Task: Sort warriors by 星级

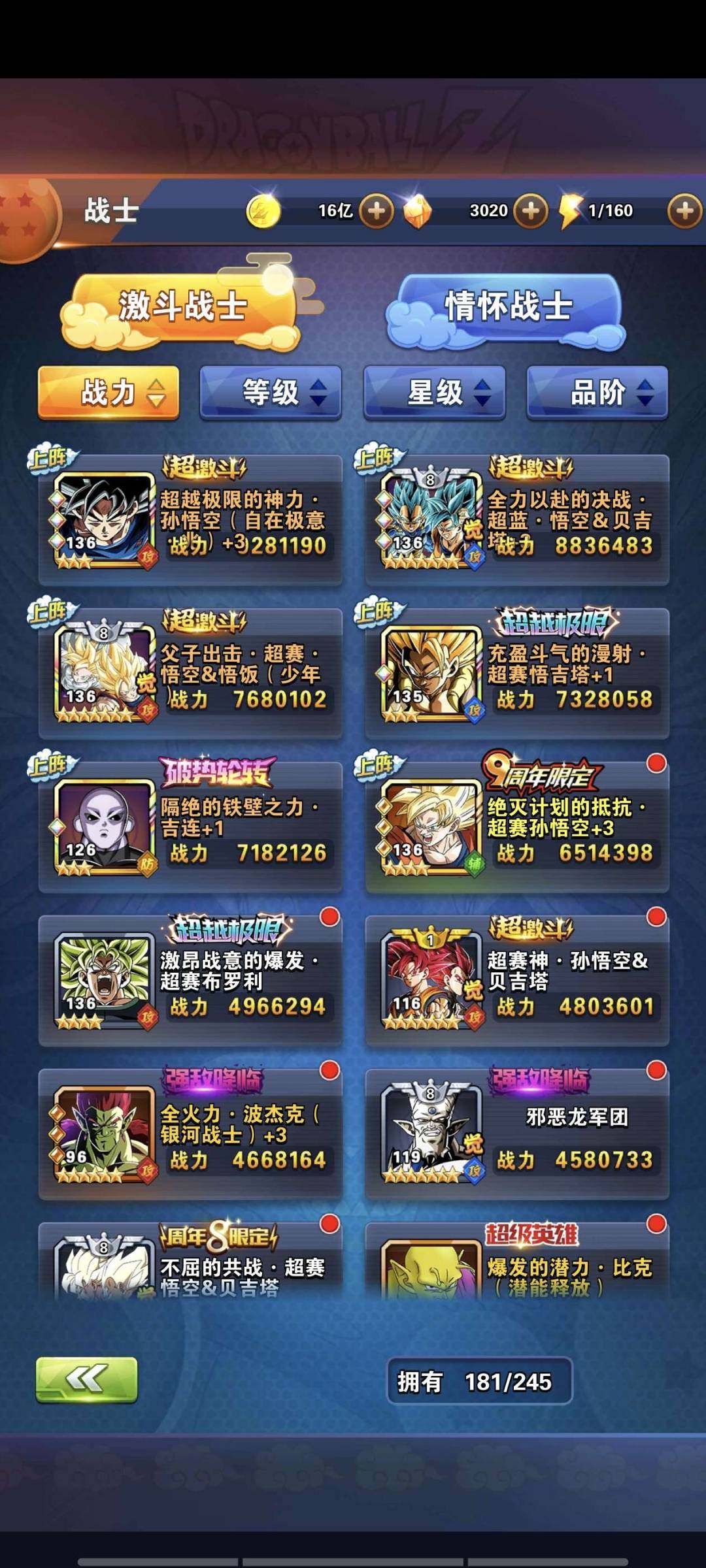Action: (435, 393)
